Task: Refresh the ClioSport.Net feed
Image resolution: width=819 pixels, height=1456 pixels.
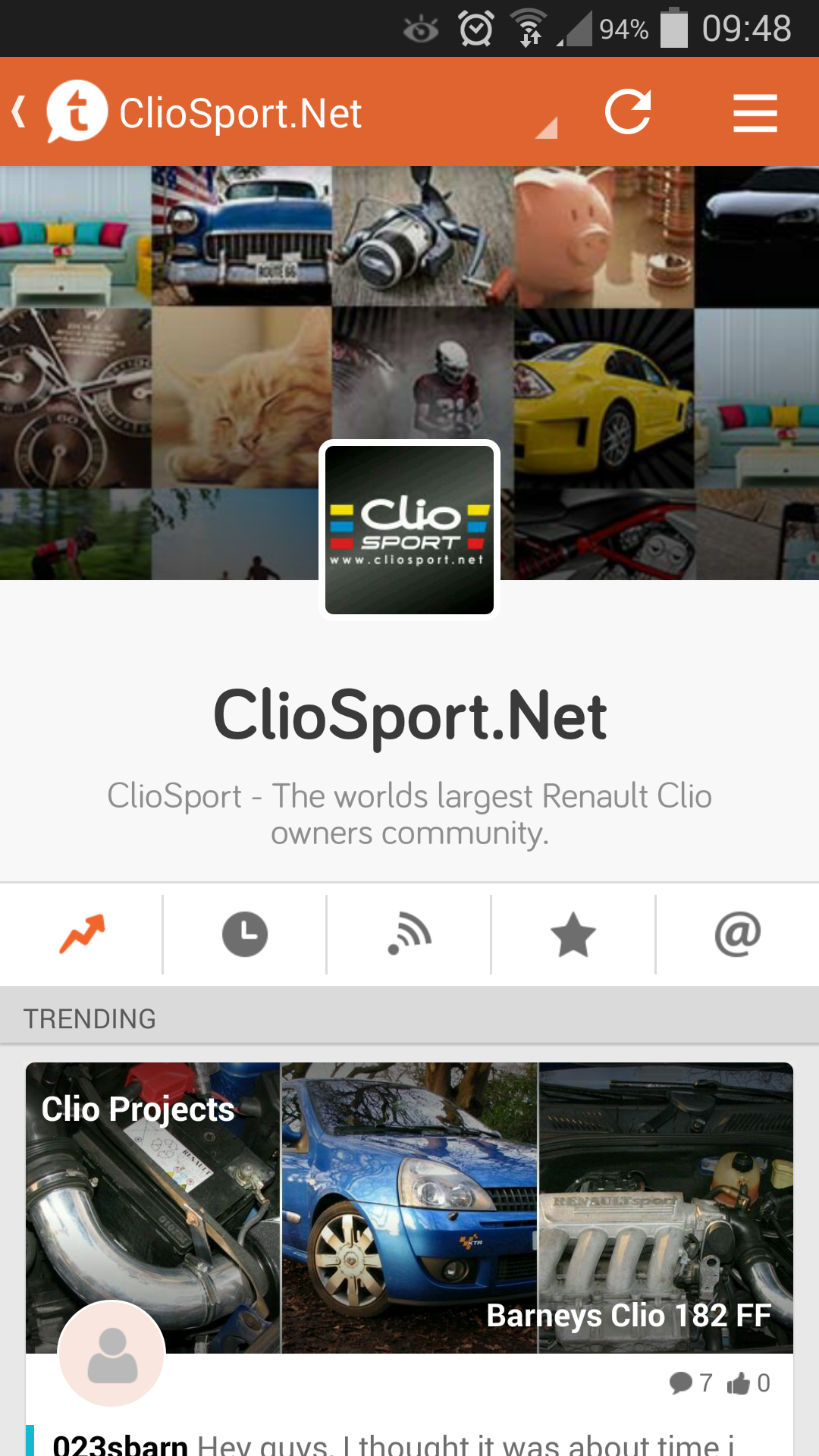Action: 628,112
